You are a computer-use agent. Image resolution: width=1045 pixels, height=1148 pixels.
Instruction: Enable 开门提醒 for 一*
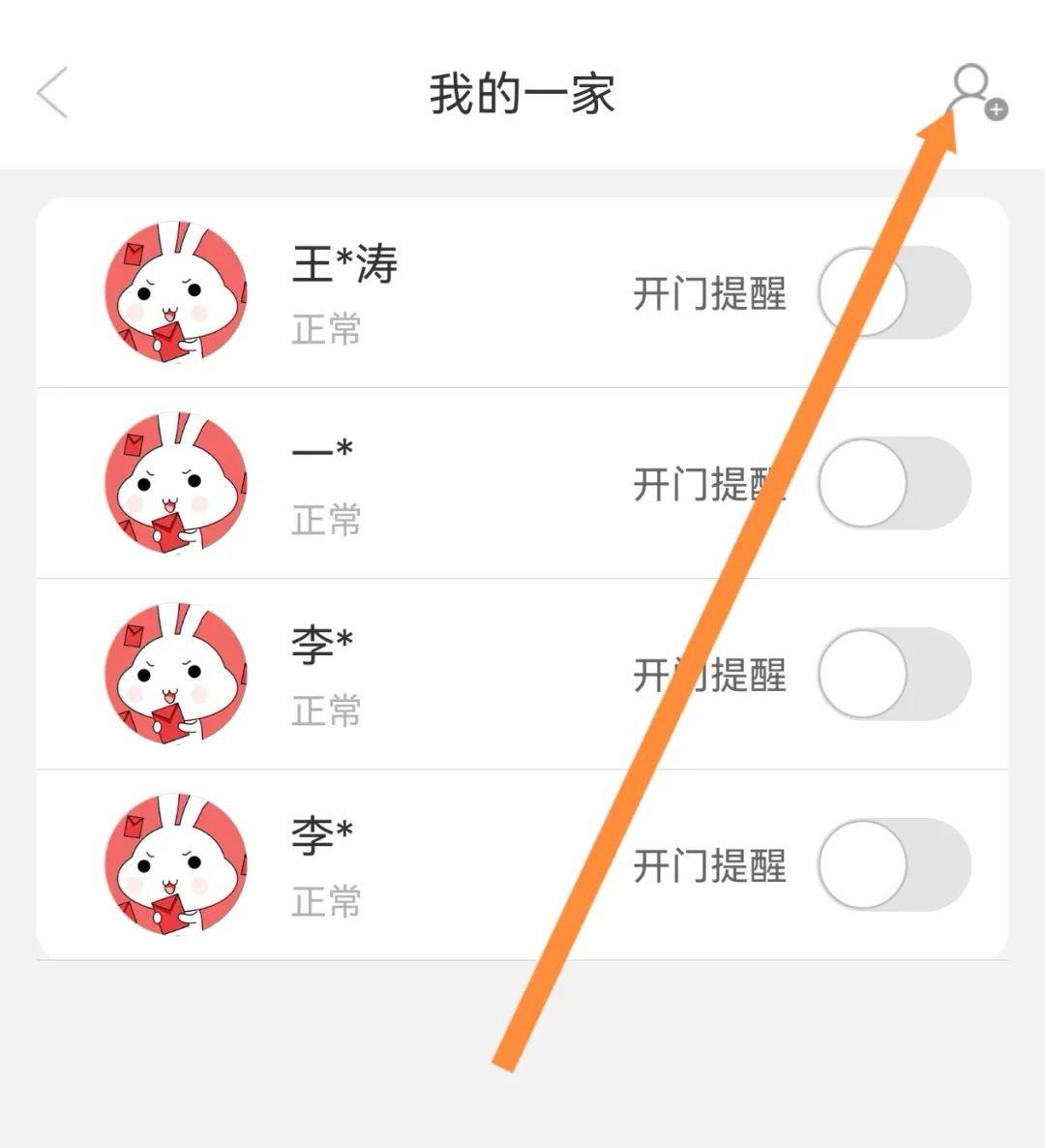pos(895,484)
